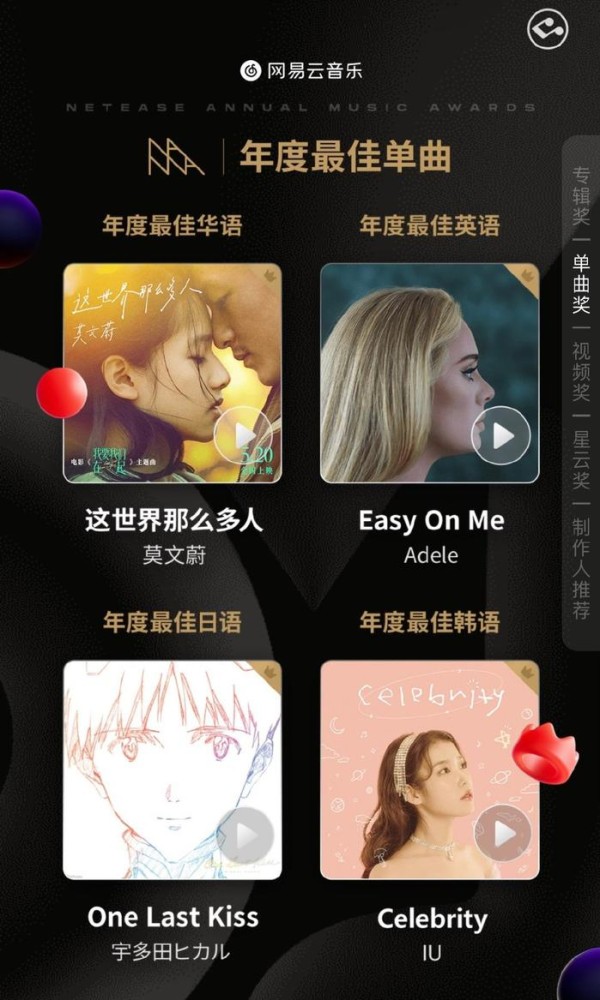This screenshot has width=600, height=1000.
Task: Play Celebrity by IU
Action: (503, 834)
